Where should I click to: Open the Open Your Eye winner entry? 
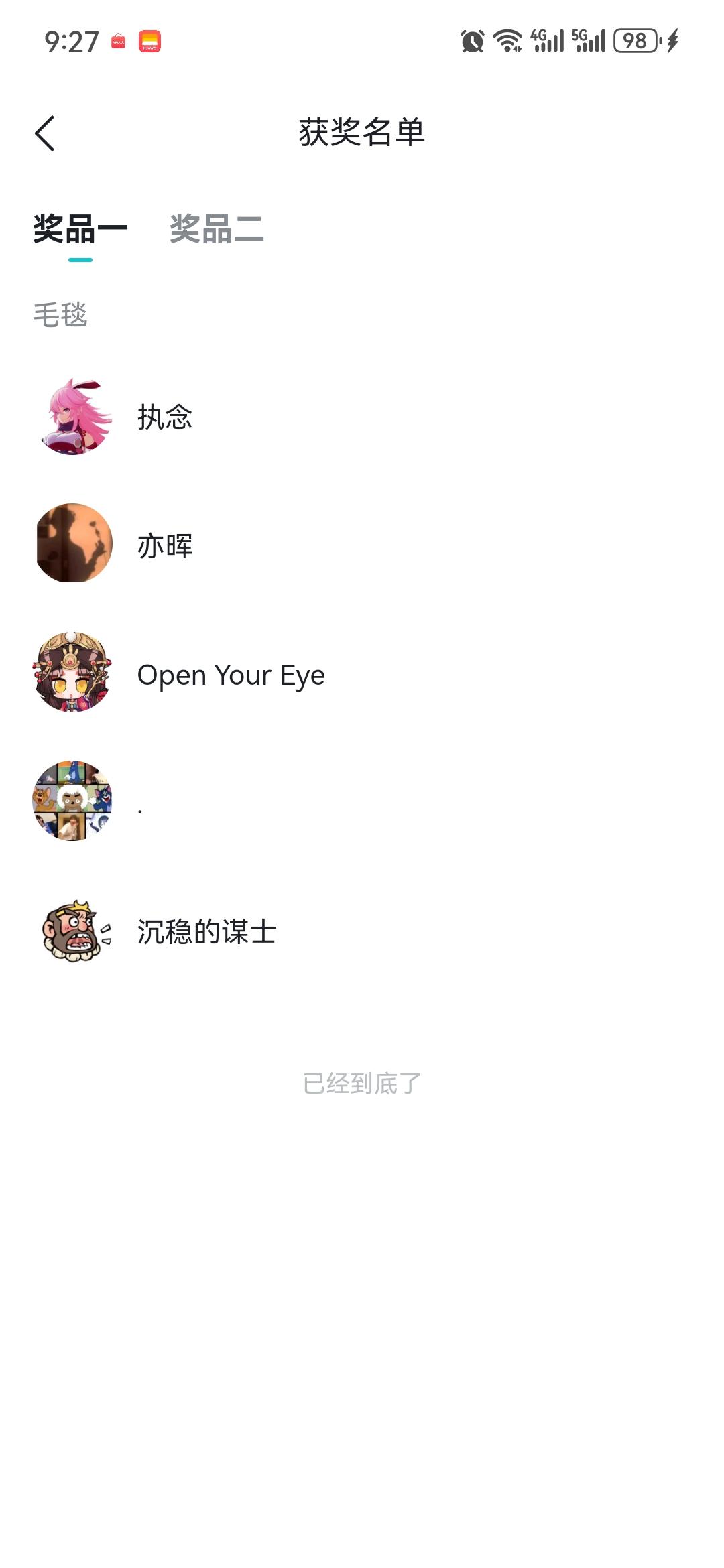pos(230,675)
